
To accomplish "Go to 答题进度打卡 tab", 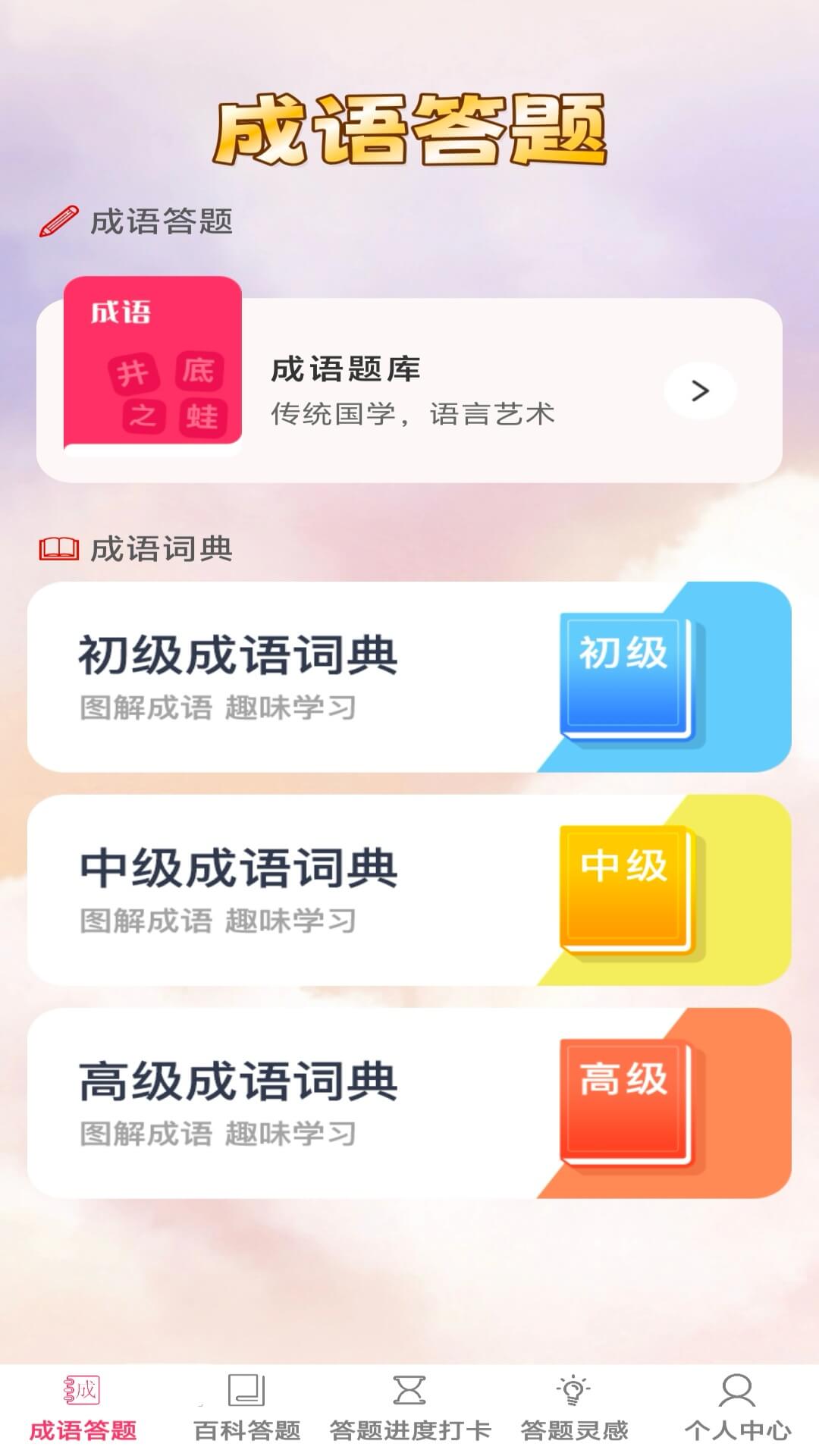I will [x=409, y=1409].
